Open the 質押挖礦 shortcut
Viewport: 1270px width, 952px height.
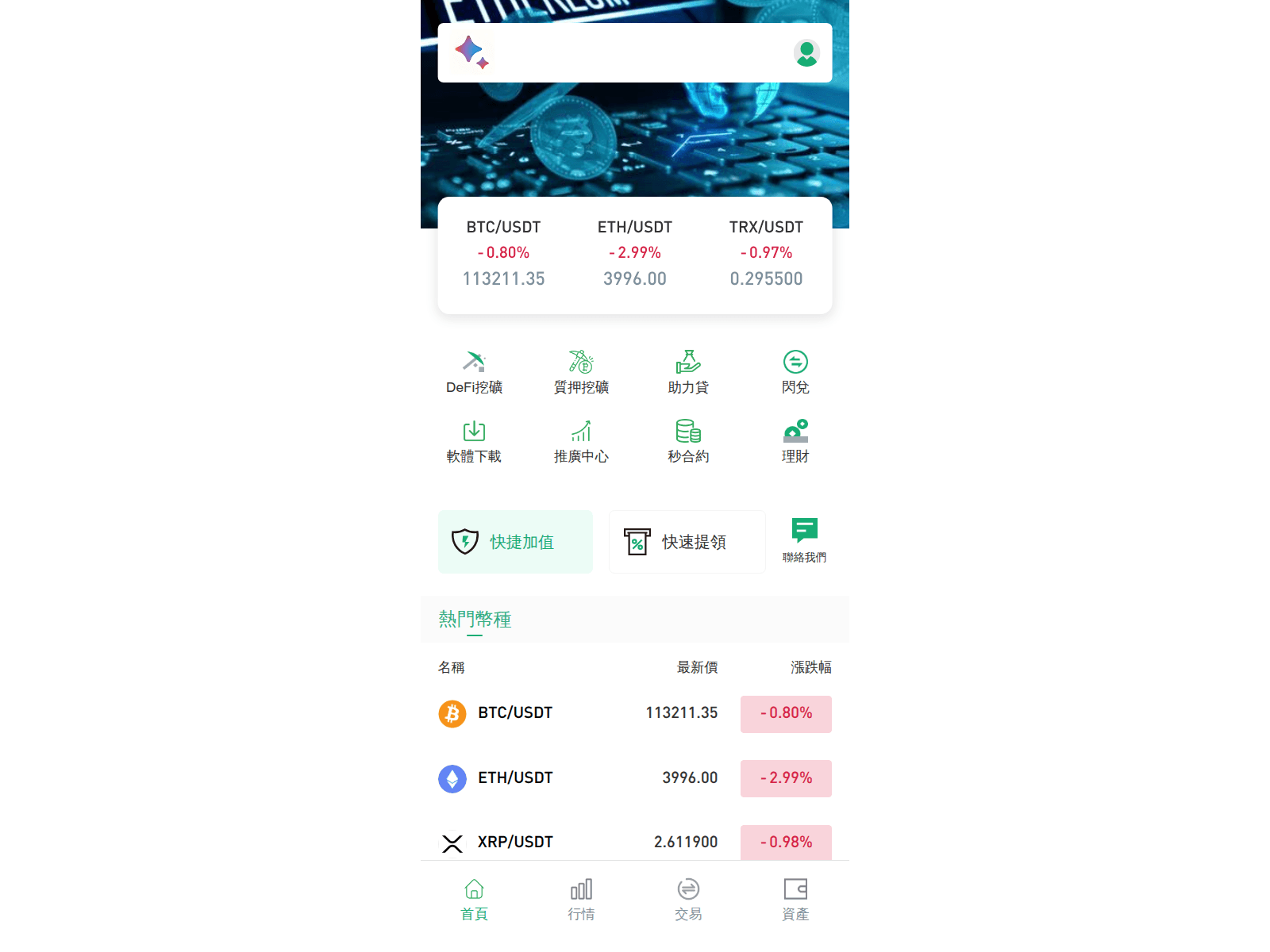coord(581,372)
